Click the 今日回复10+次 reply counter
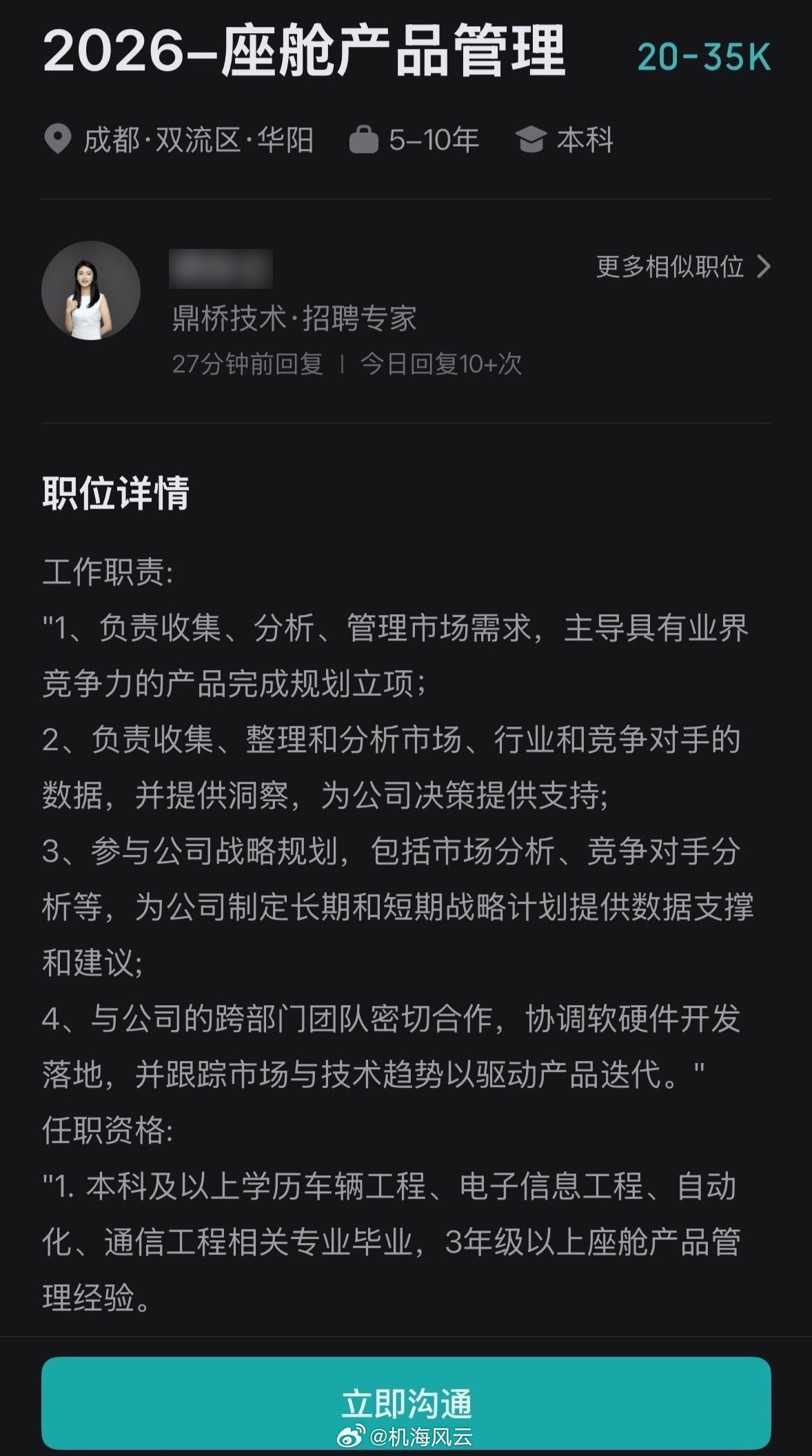 (x=441, y=364)
